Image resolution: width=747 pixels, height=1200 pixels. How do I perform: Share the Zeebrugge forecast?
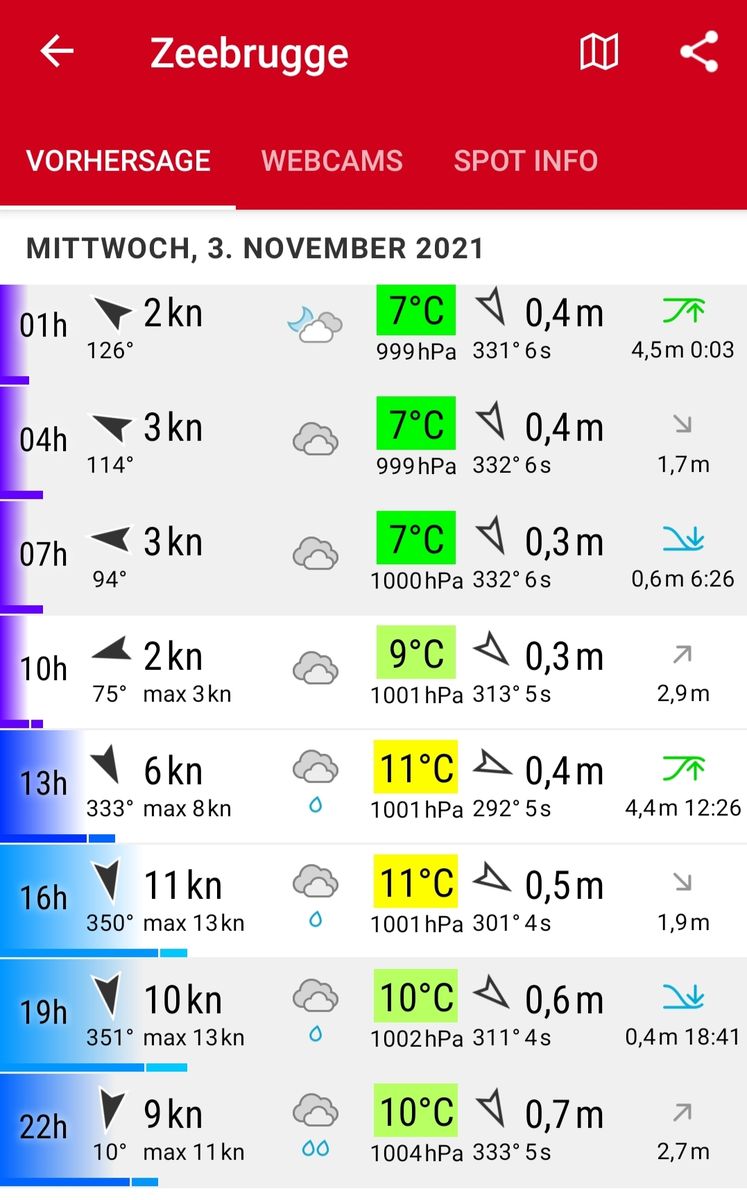point(699,52)
